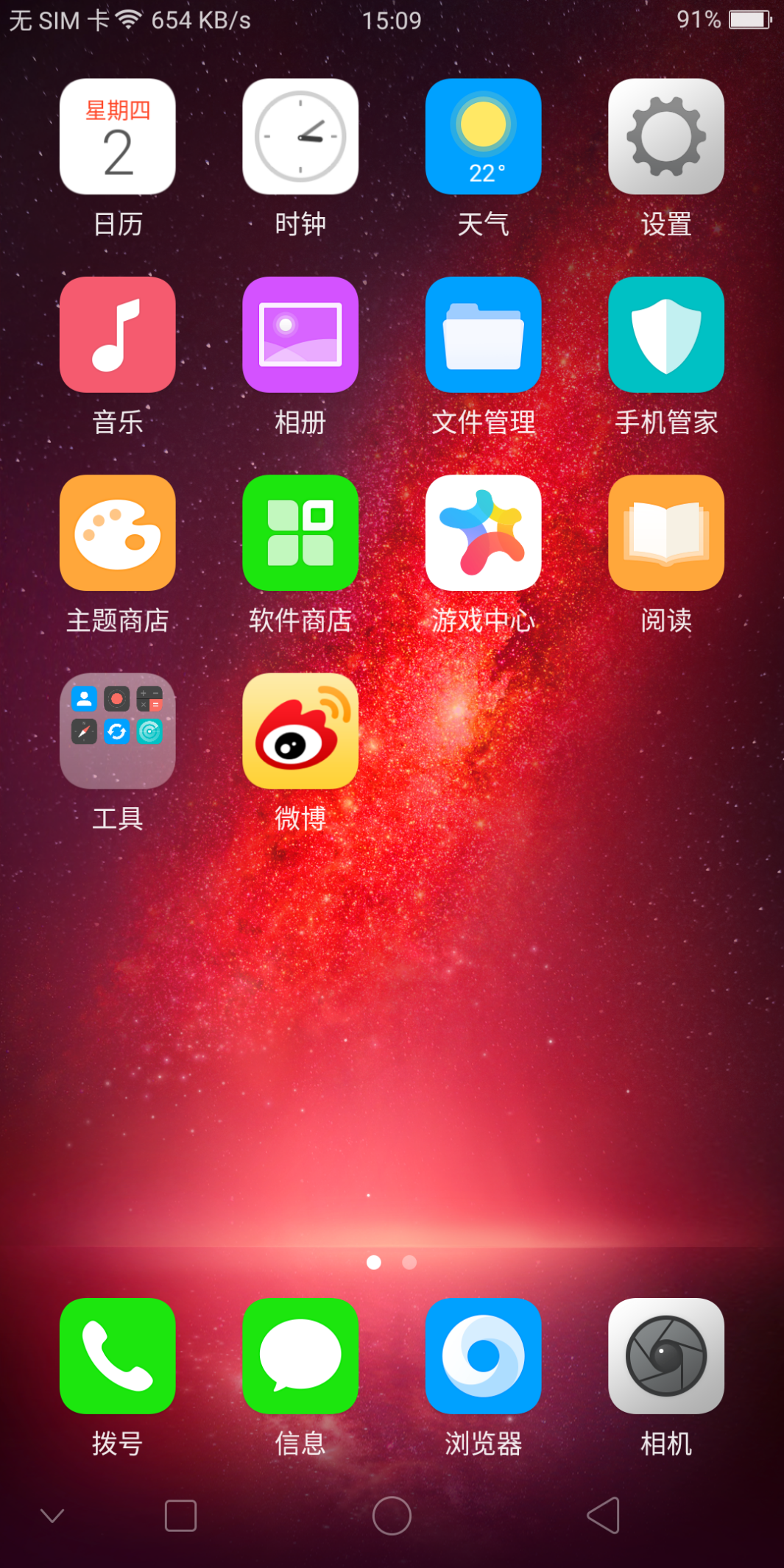The image size is (784, 1568).
Task: Expand the 工具 tools folder
Action: point(118,731)
